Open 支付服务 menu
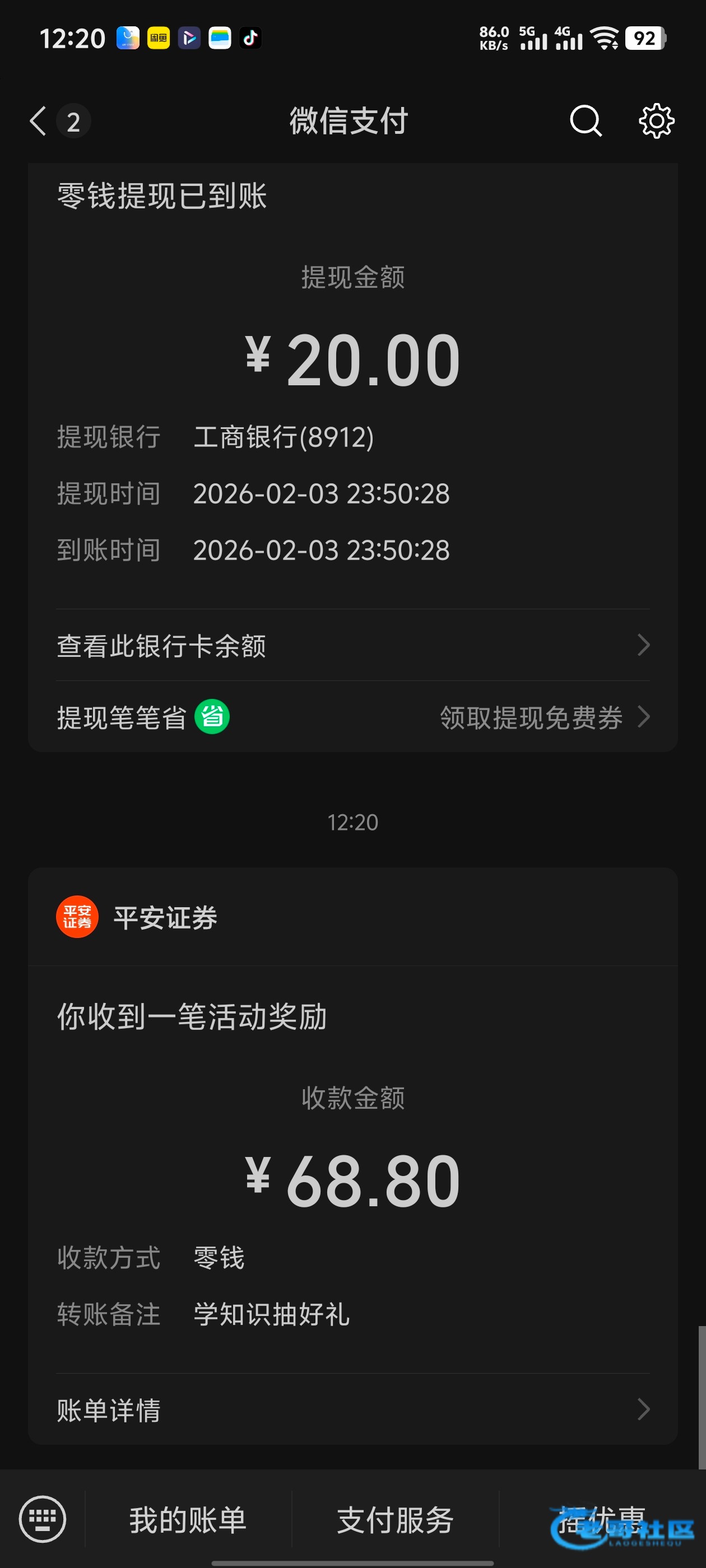 [x=394, y=1520]
